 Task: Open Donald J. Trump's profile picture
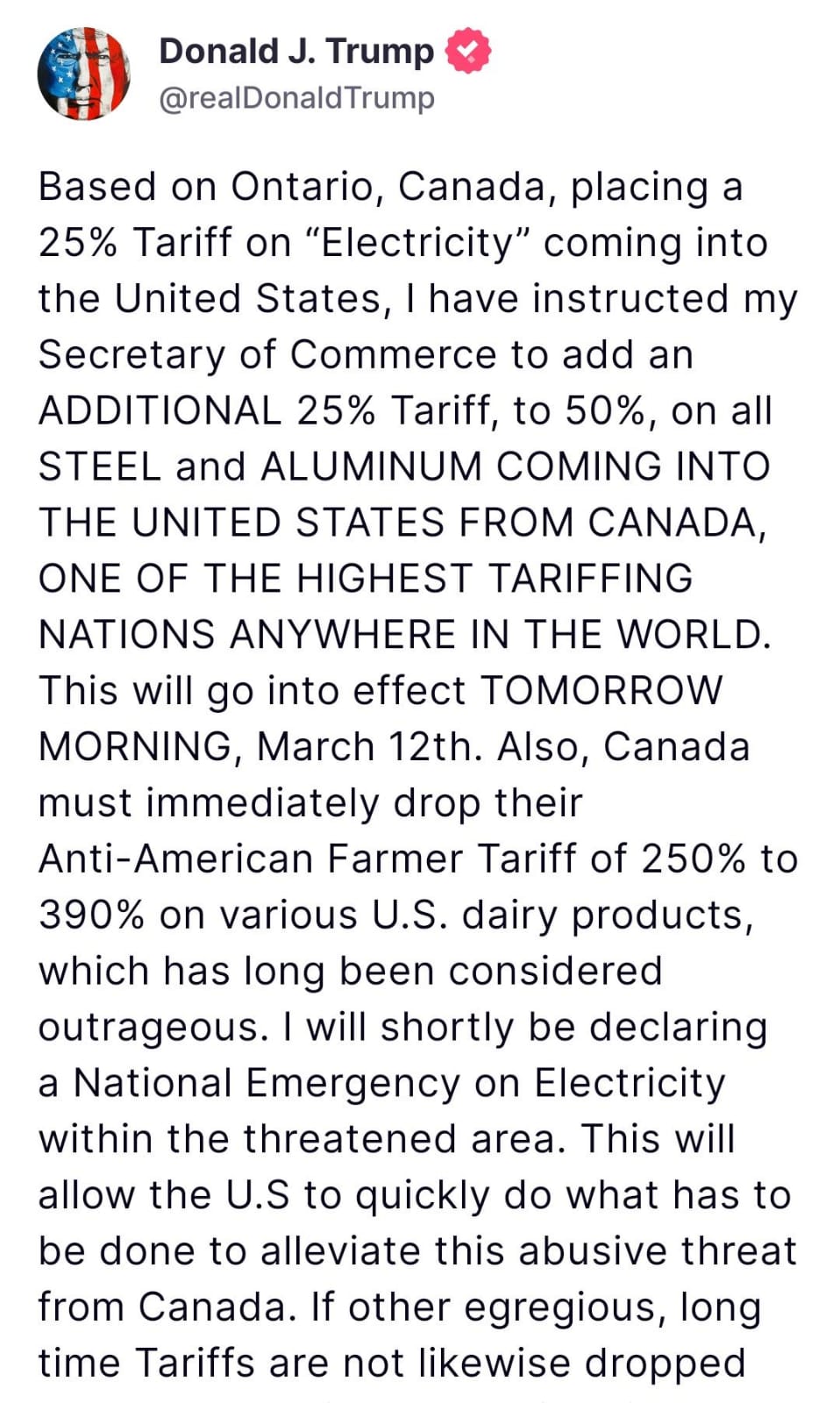point(84,74)
